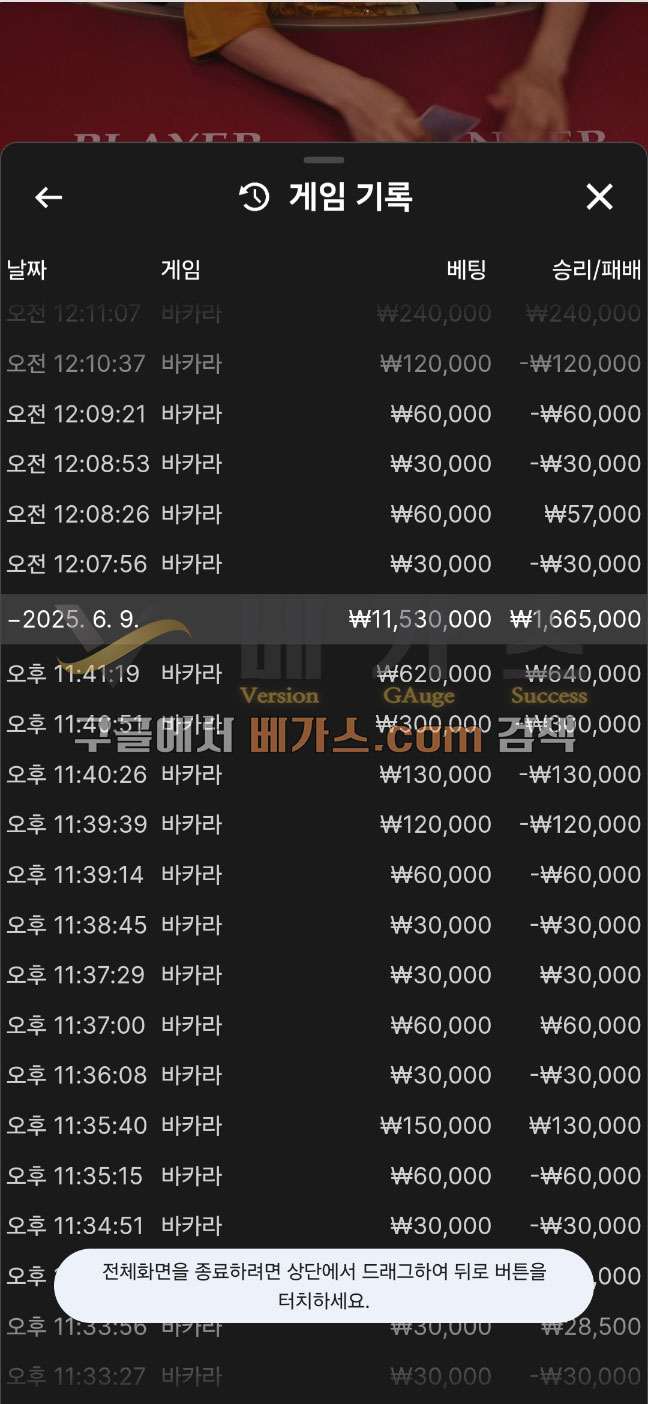This screenshot has width=648, height=1404.
Task: Go back from game history
Action: pyautogui.click(x=49, y=197)
